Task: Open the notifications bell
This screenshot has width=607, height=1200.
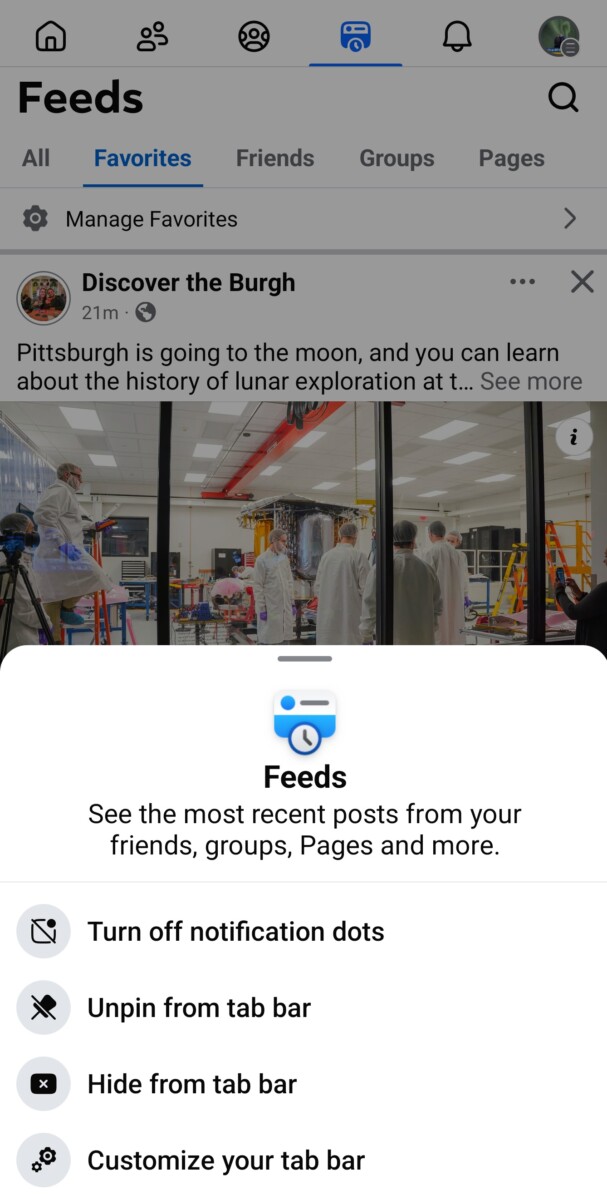Action: 457,37
